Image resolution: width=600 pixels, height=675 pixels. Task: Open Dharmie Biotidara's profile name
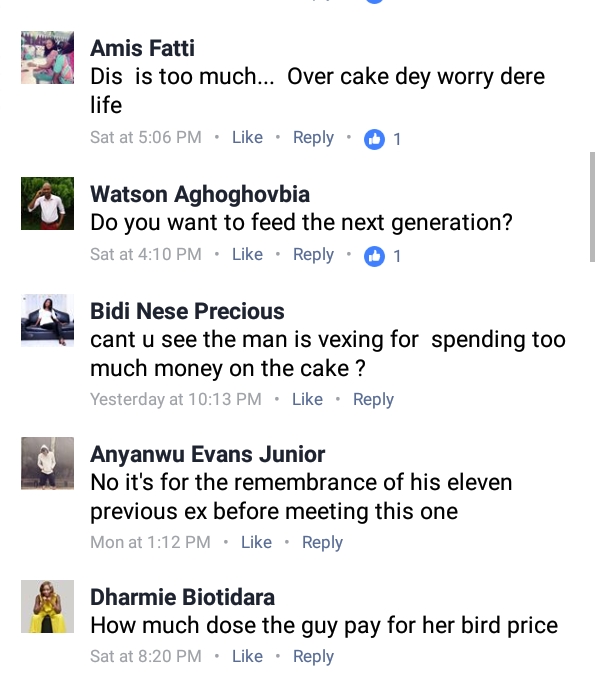tap(182, 598)
